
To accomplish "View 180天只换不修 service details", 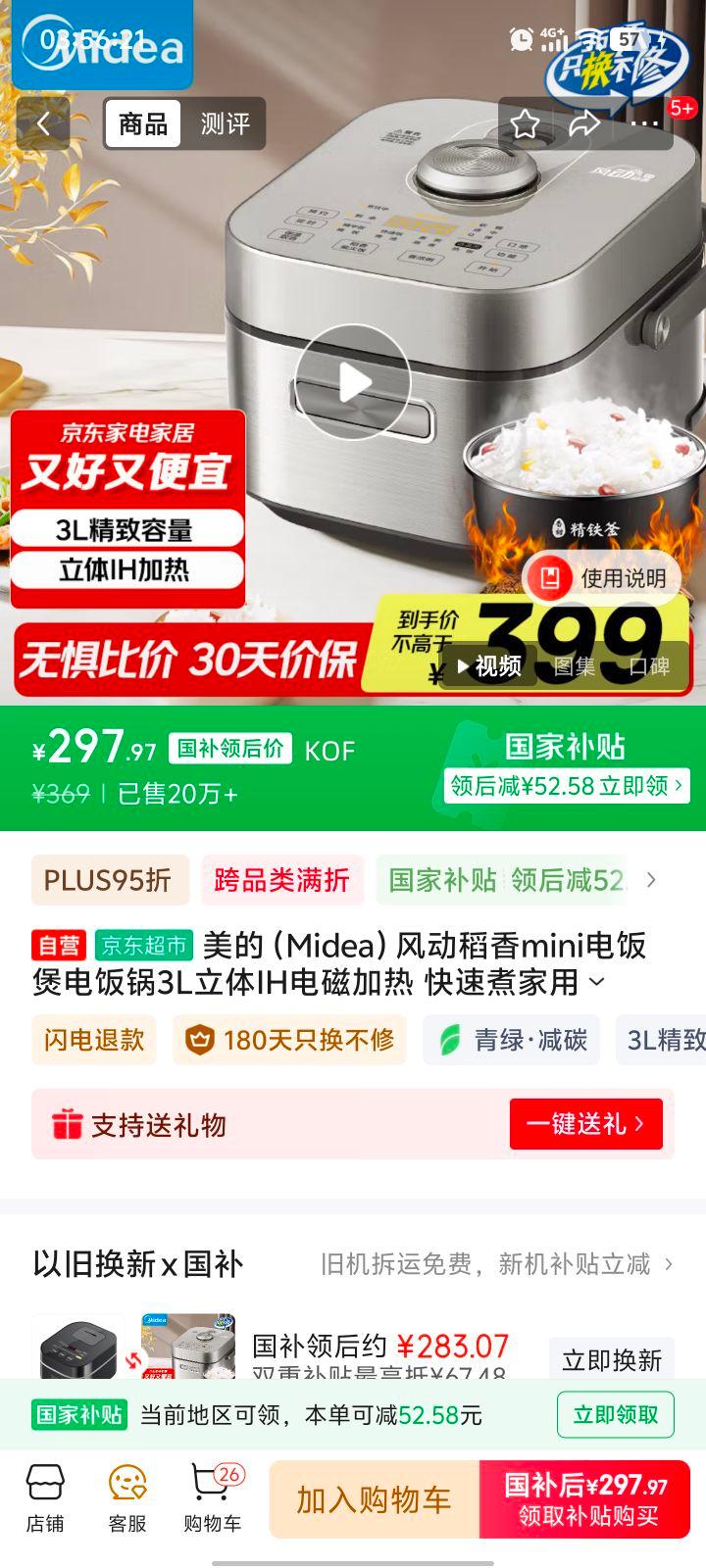I will pos(290,1040).
